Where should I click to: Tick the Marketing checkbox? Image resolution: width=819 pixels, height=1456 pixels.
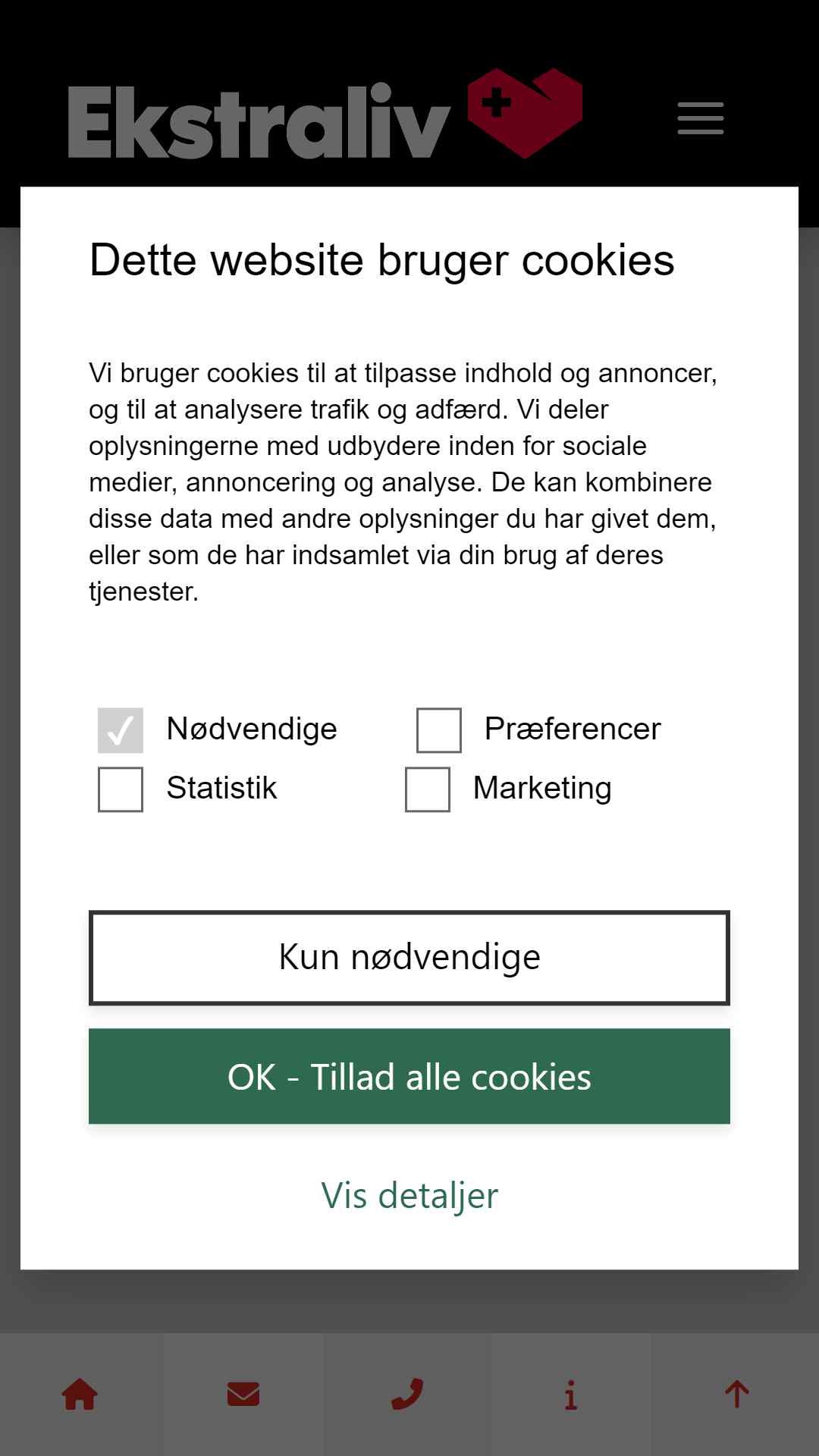pos(427,789)
